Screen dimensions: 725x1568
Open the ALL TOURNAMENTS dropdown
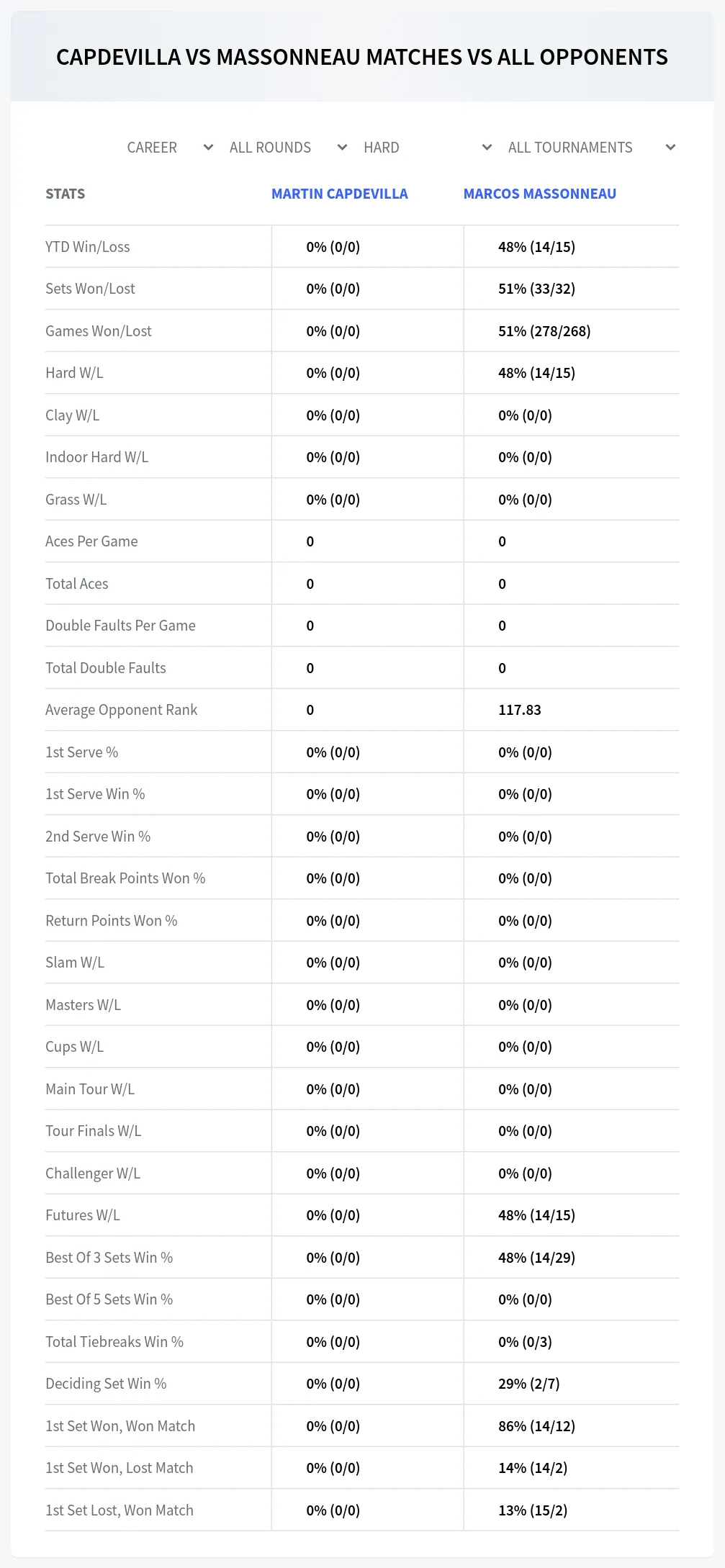pyautogui.click(x=591, y=148)
